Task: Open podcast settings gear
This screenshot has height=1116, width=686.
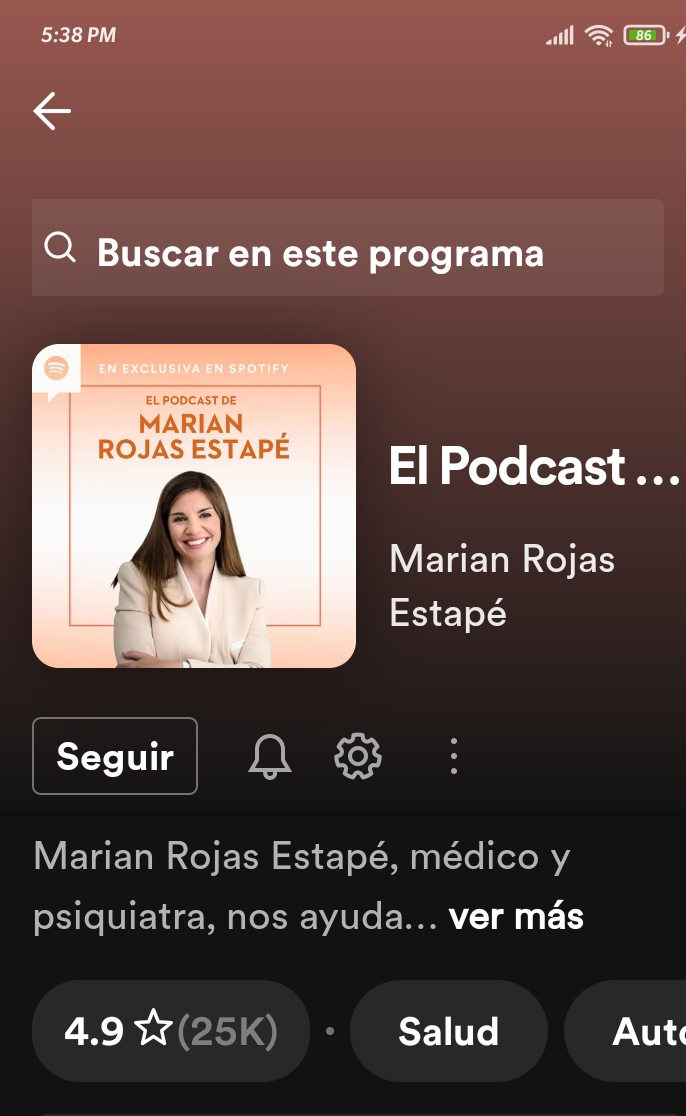Action: pyautogui.click(x=358, y=756)
